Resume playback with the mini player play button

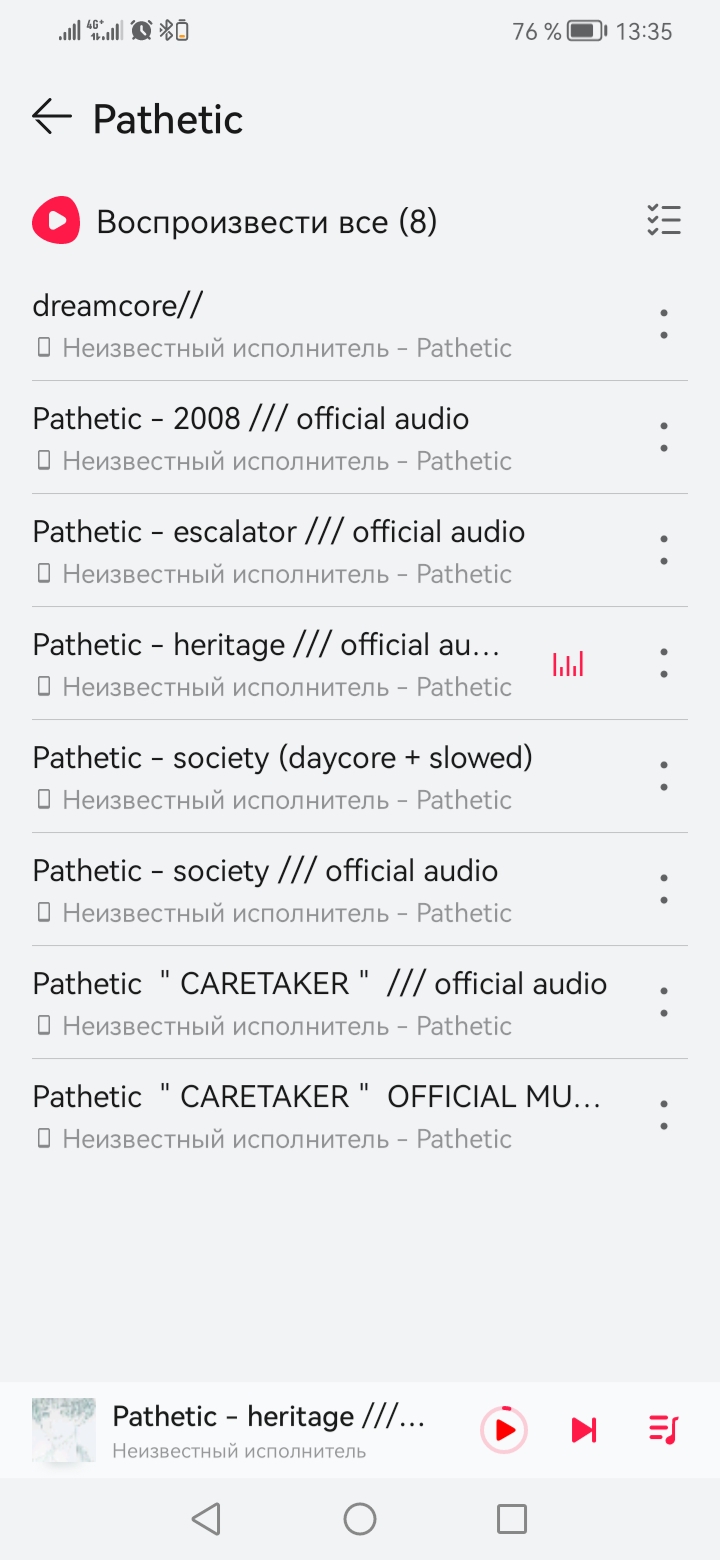[504, 1430]
